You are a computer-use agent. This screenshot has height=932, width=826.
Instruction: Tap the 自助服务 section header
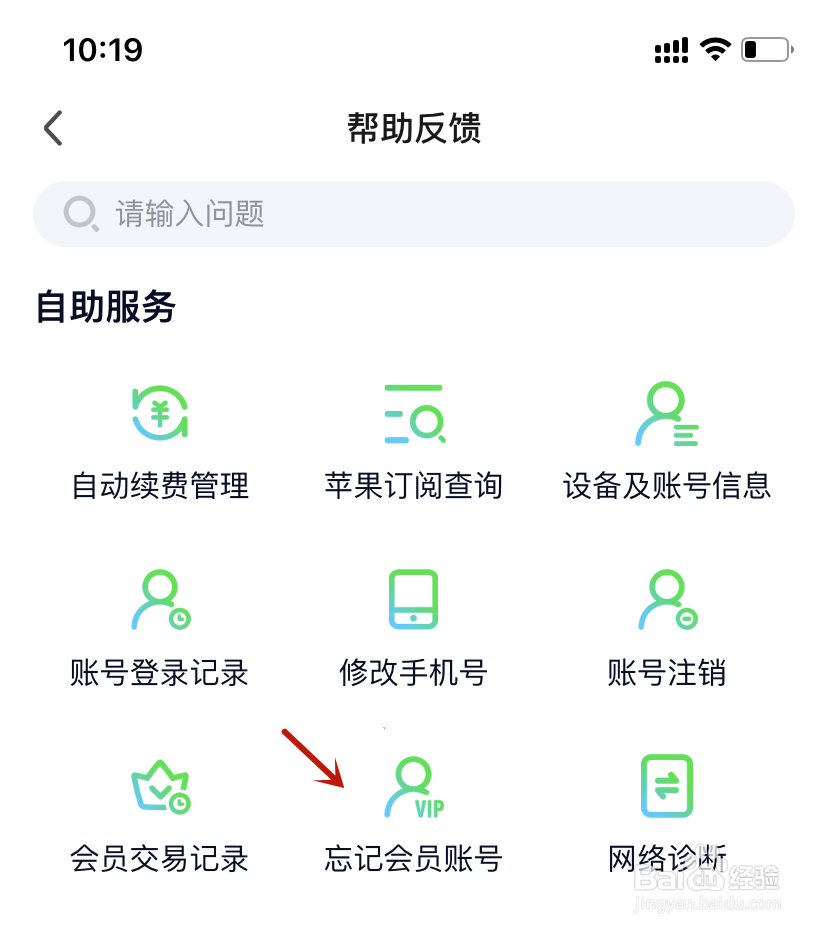[x=105, y=308]
